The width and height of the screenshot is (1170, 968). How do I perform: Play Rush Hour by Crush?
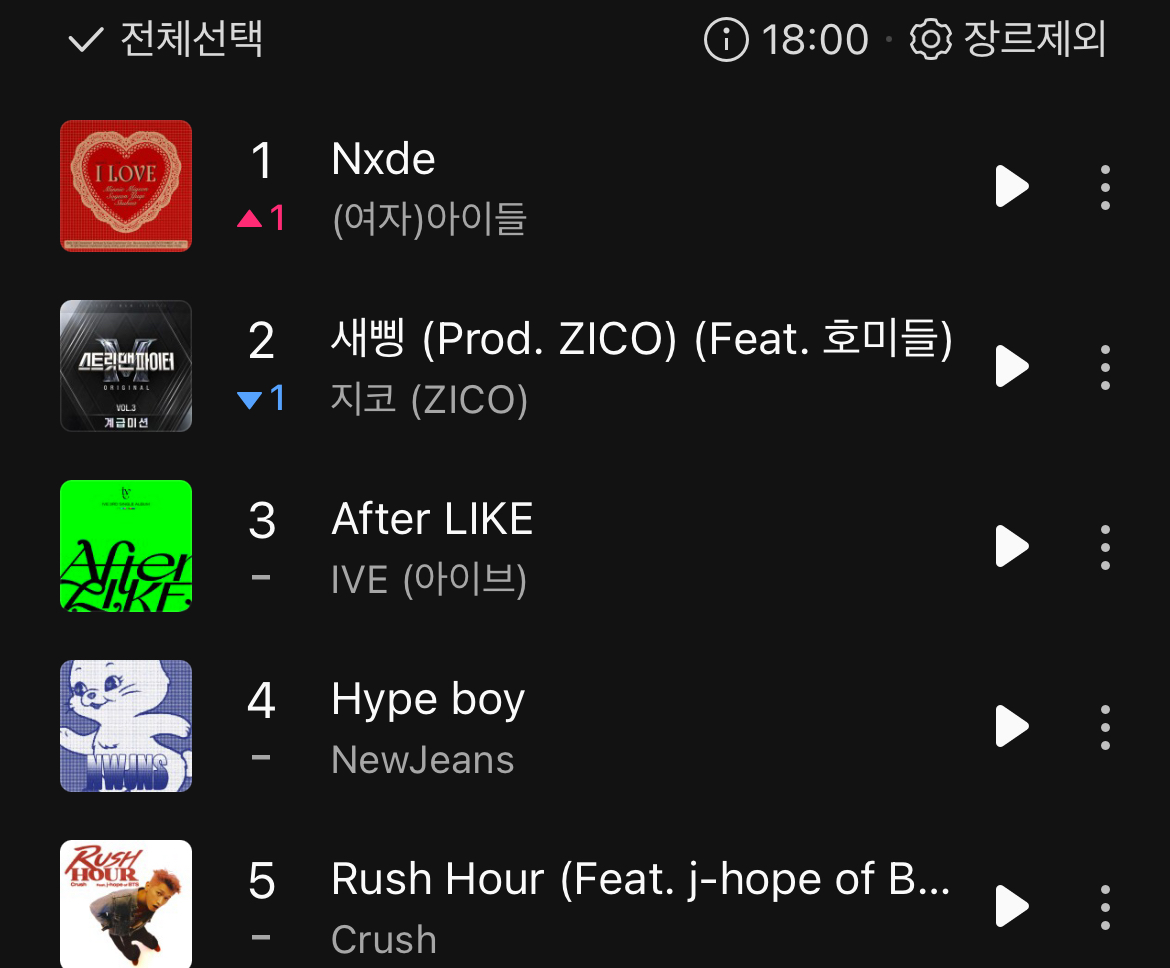(x=1011, y=907)
